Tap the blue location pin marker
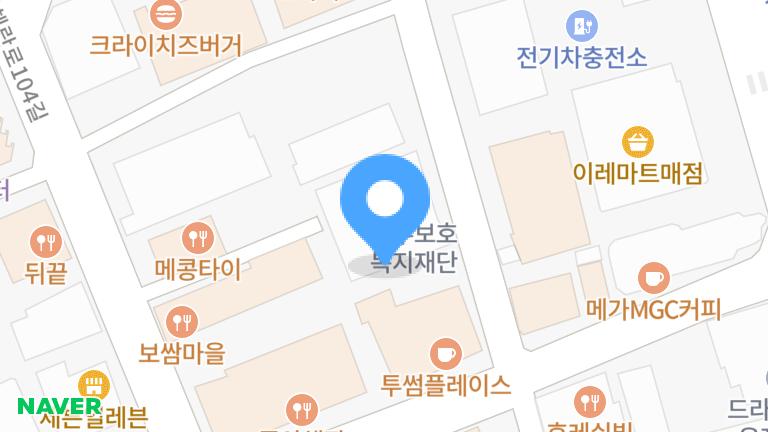 pyautogui.click(x=386, y=202)
